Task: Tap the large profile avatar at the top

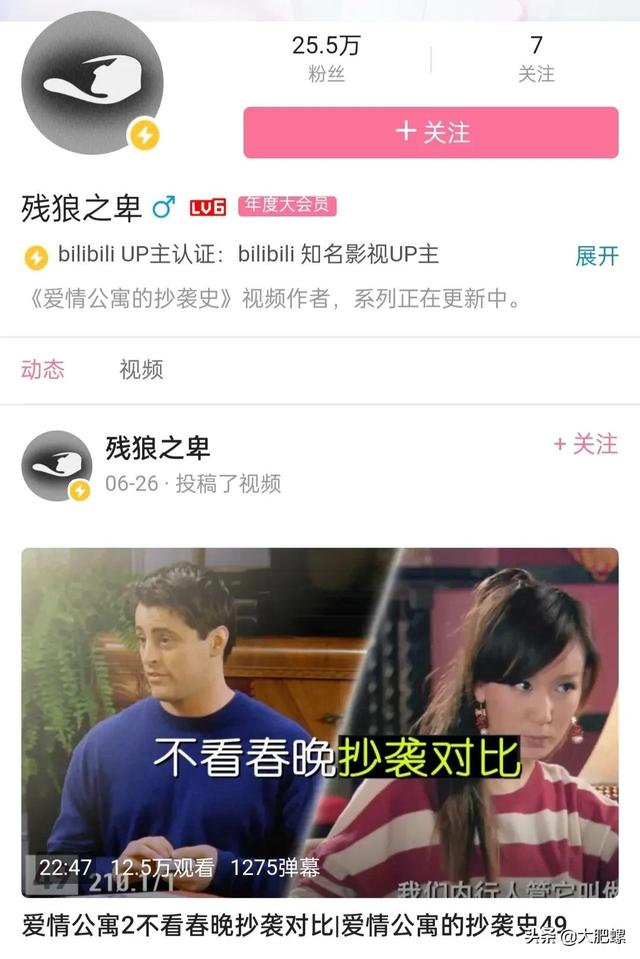Action: [x=92, y=84]
